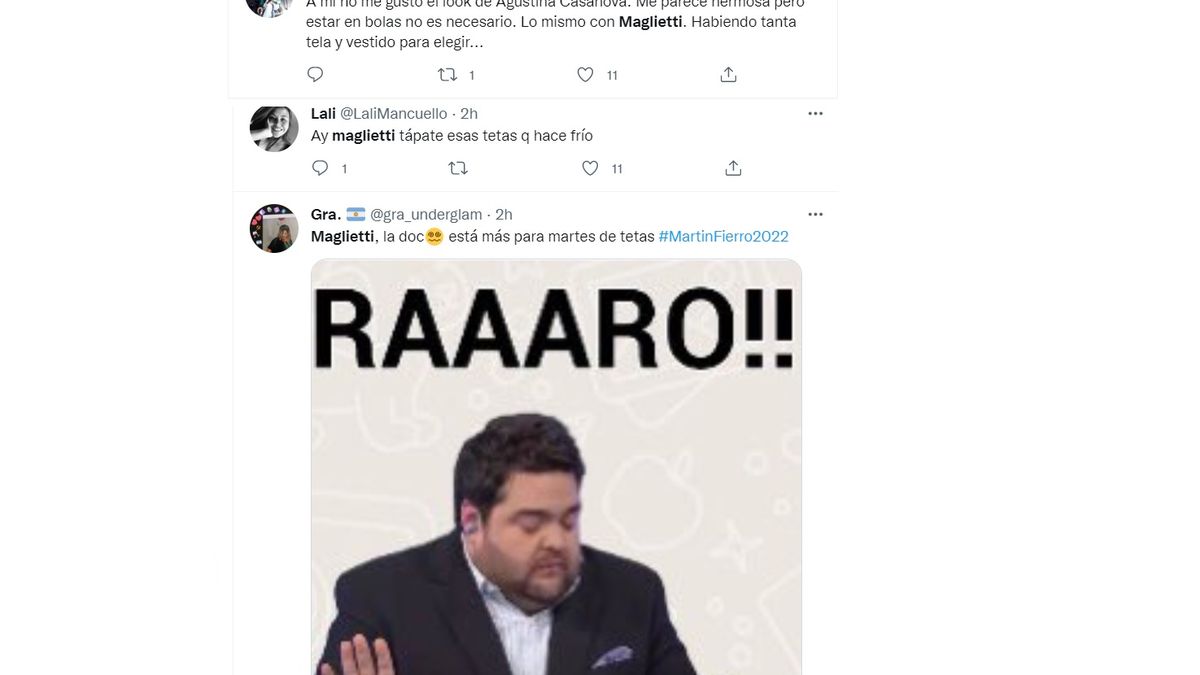
Task: Reply to Lali's tweet
Action: click(x=320, y=168)
